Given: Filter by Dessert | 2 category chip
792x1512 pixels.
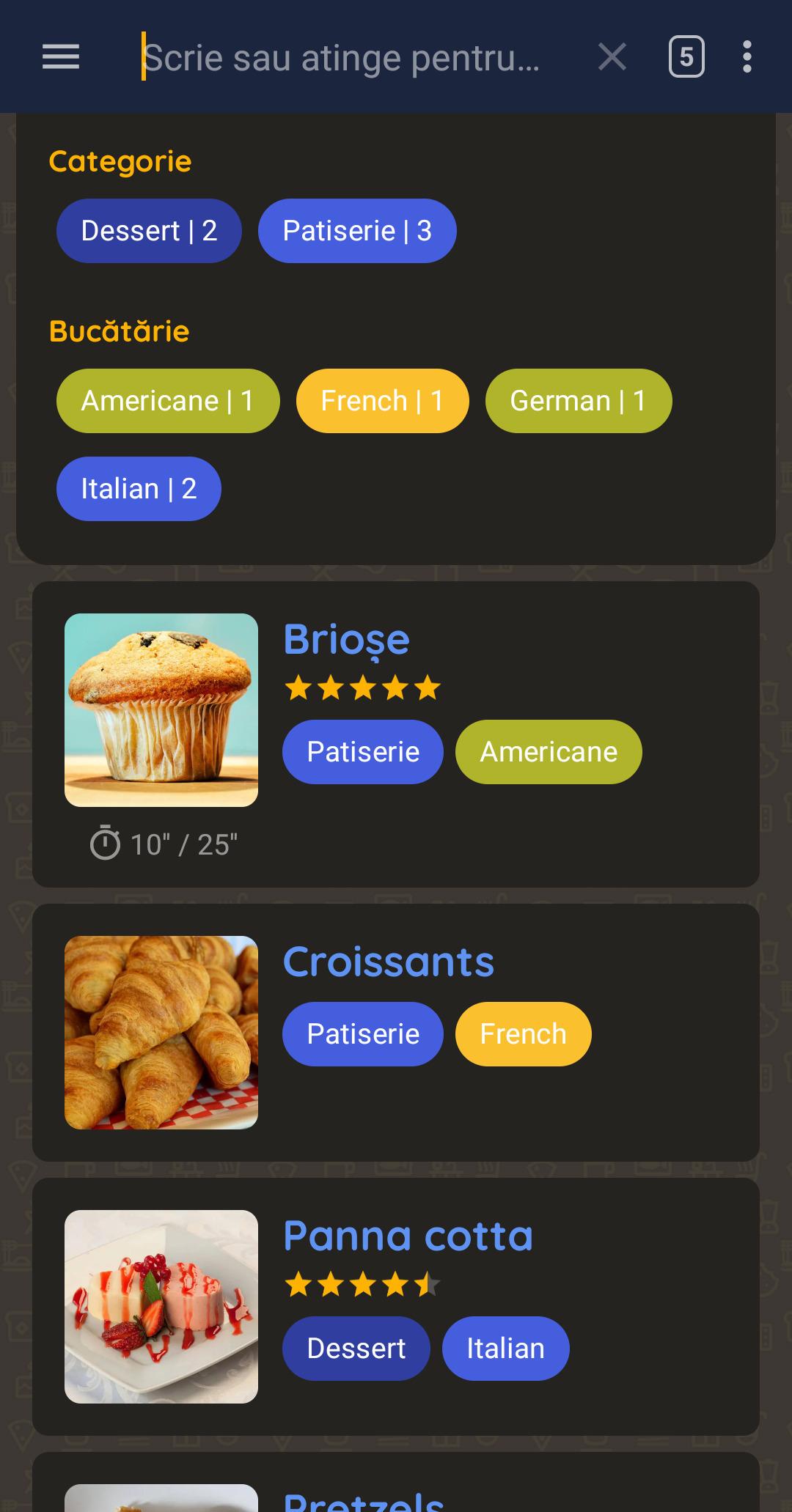Looking at the screenshot, I should coord(149,231).
